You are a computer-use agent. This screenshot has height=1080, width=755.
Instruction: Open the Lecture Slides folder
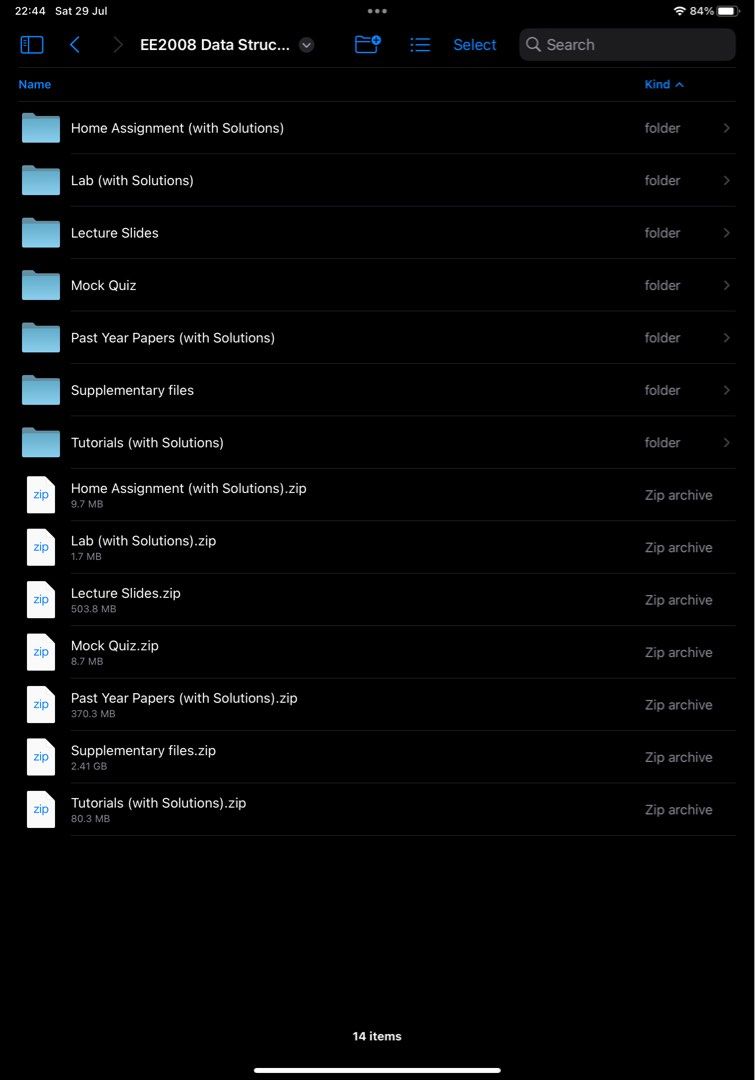115,233
